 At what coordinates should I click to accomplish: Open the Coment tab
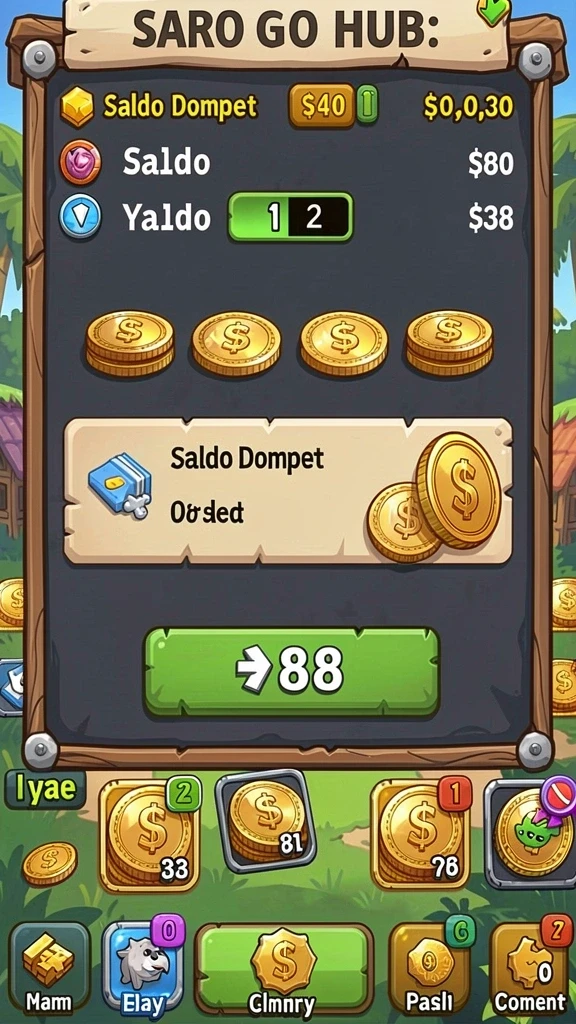(529, 969)
